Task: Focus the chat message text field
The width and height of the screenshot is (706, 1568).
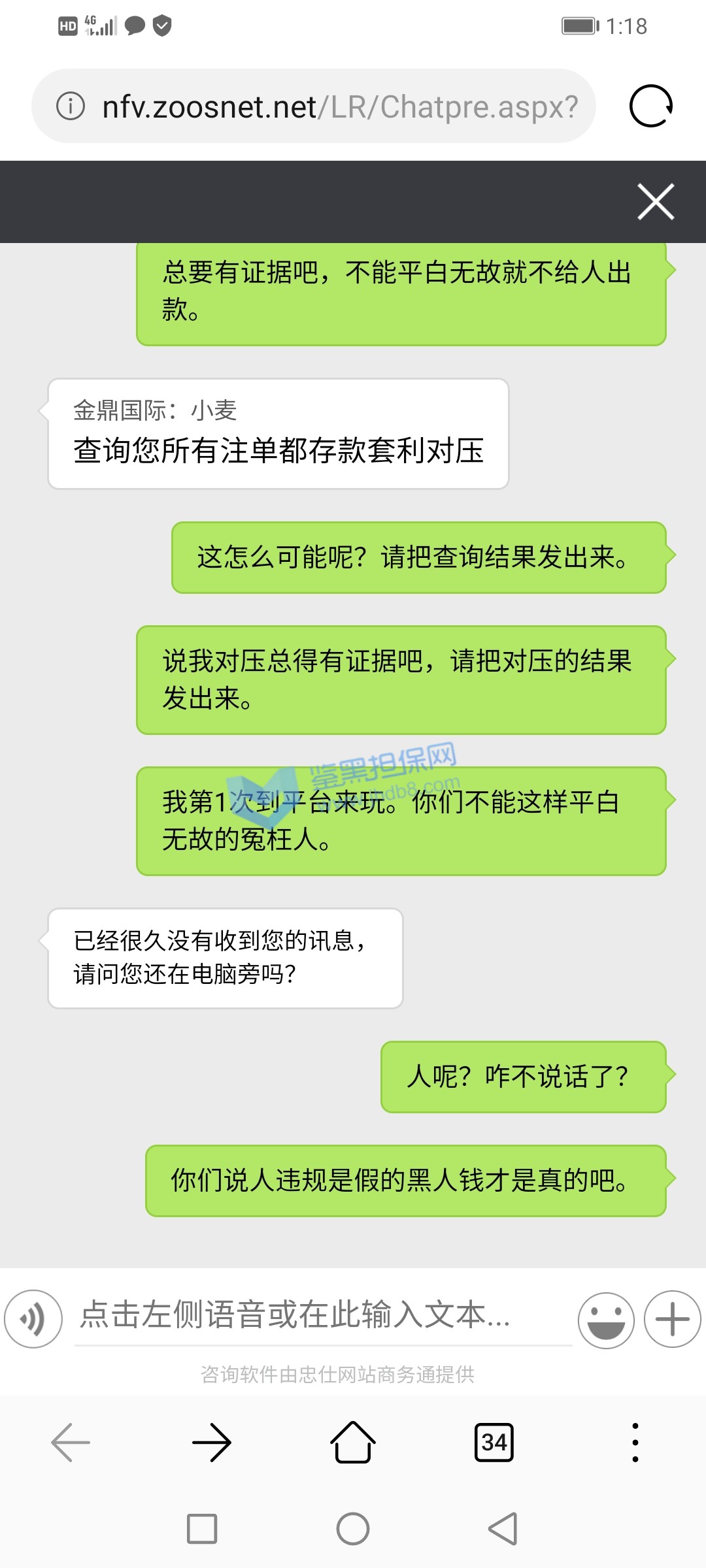Action: (x=324, y=1315)
